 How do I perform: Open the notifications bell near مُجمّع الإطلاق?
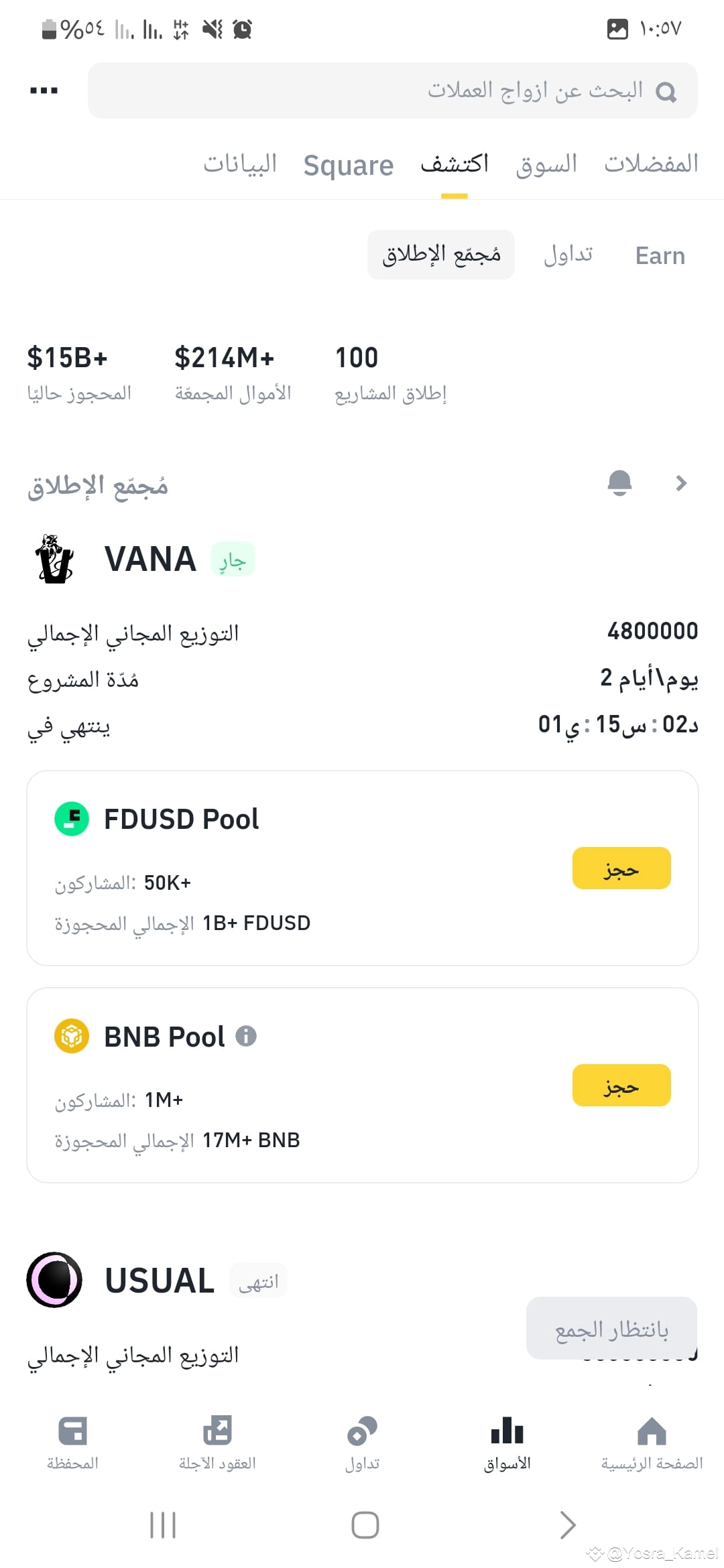tap(620, 482)
